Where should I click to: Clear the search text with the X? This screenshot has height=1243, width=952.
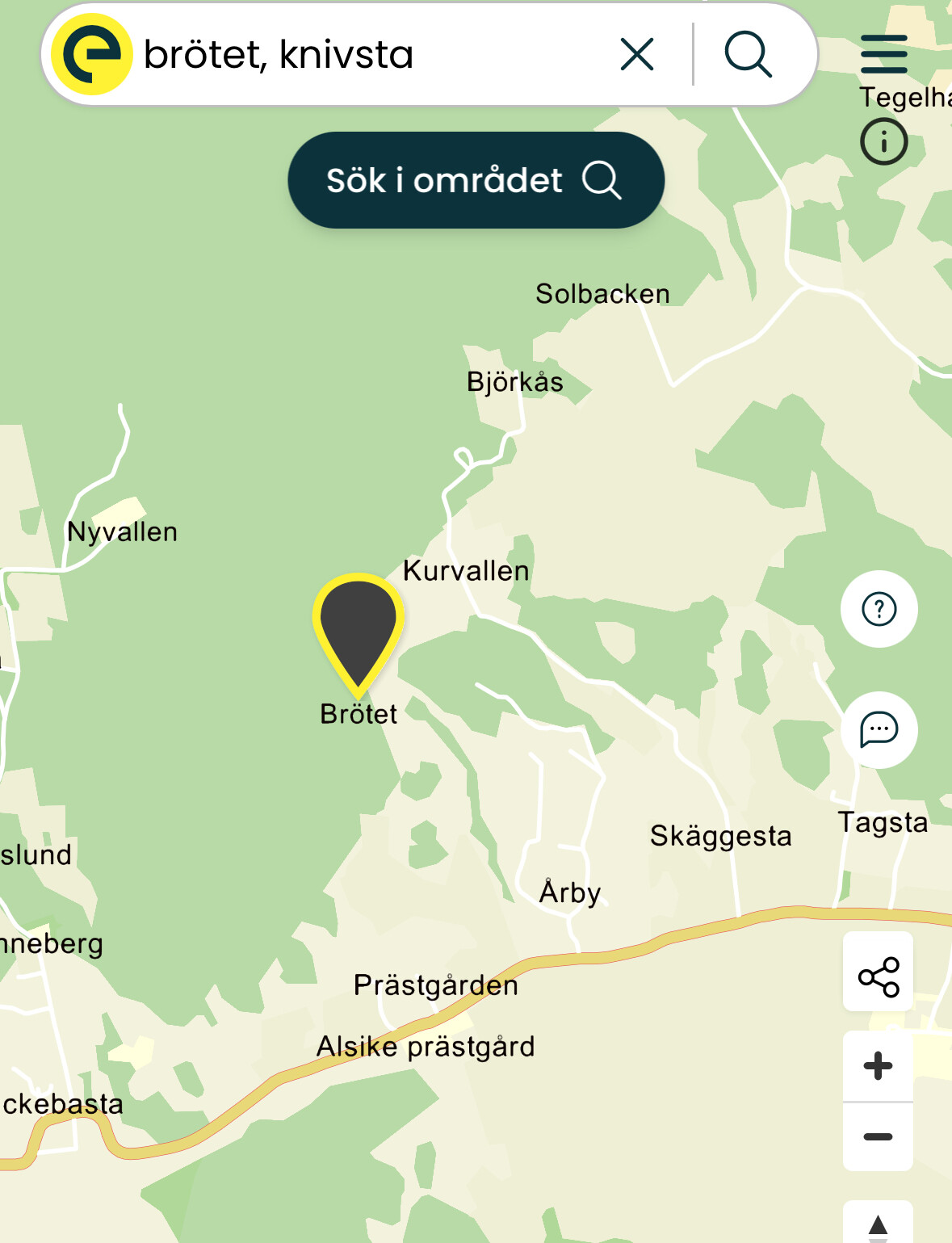point(637,55)
